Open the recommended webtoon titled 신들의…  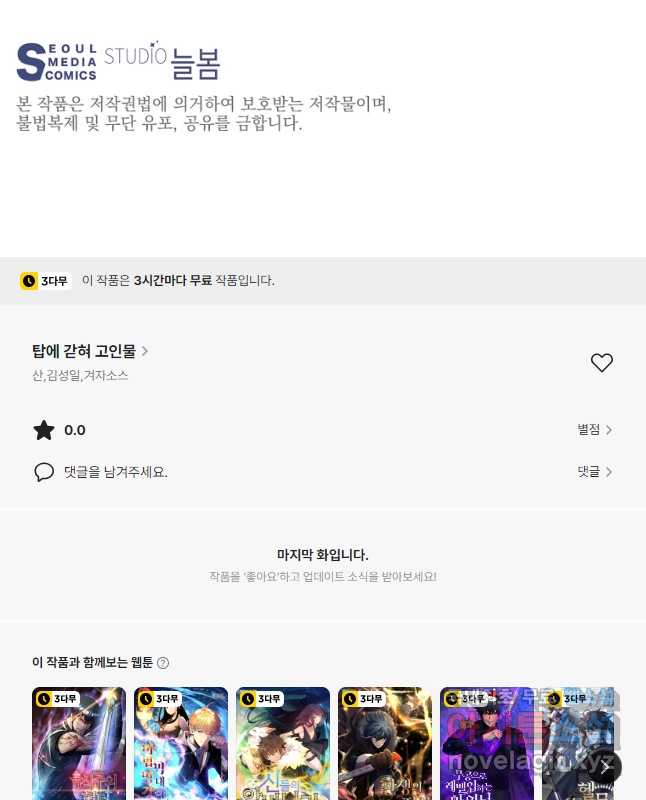[x=283, y=743]
